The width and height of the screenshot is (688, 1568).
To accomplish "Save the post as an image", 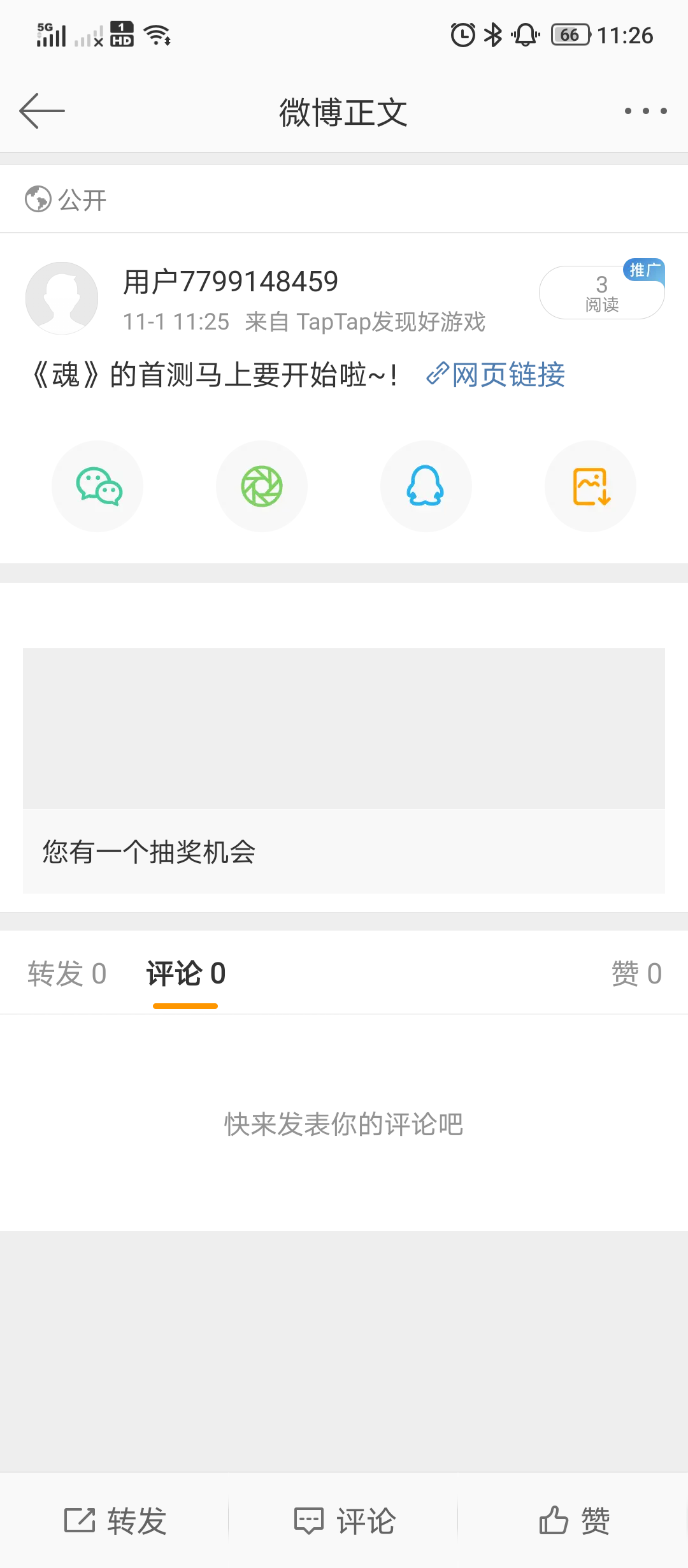I will [590, 486].
